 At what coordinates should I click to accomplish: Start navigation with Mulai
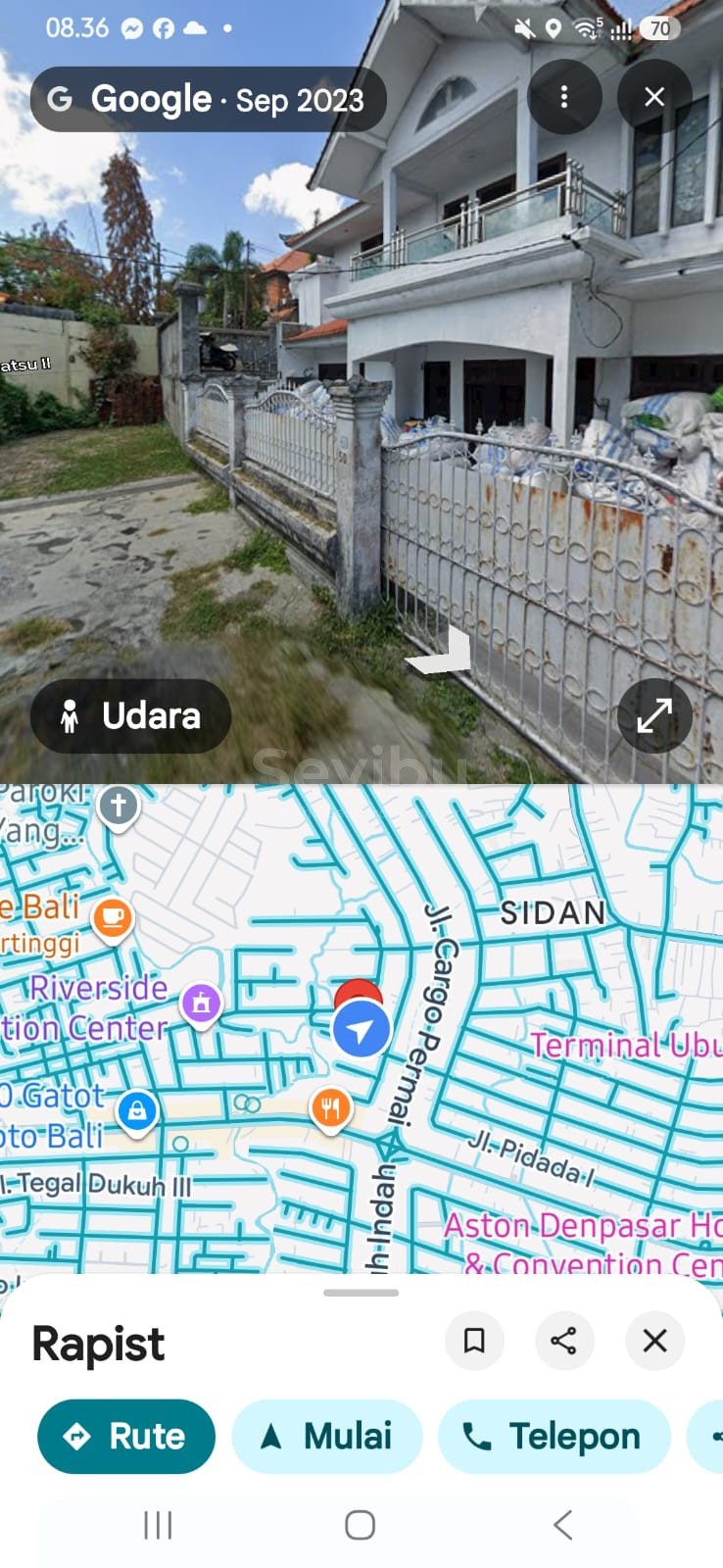pyautogui.click(x=327, y=1437)
